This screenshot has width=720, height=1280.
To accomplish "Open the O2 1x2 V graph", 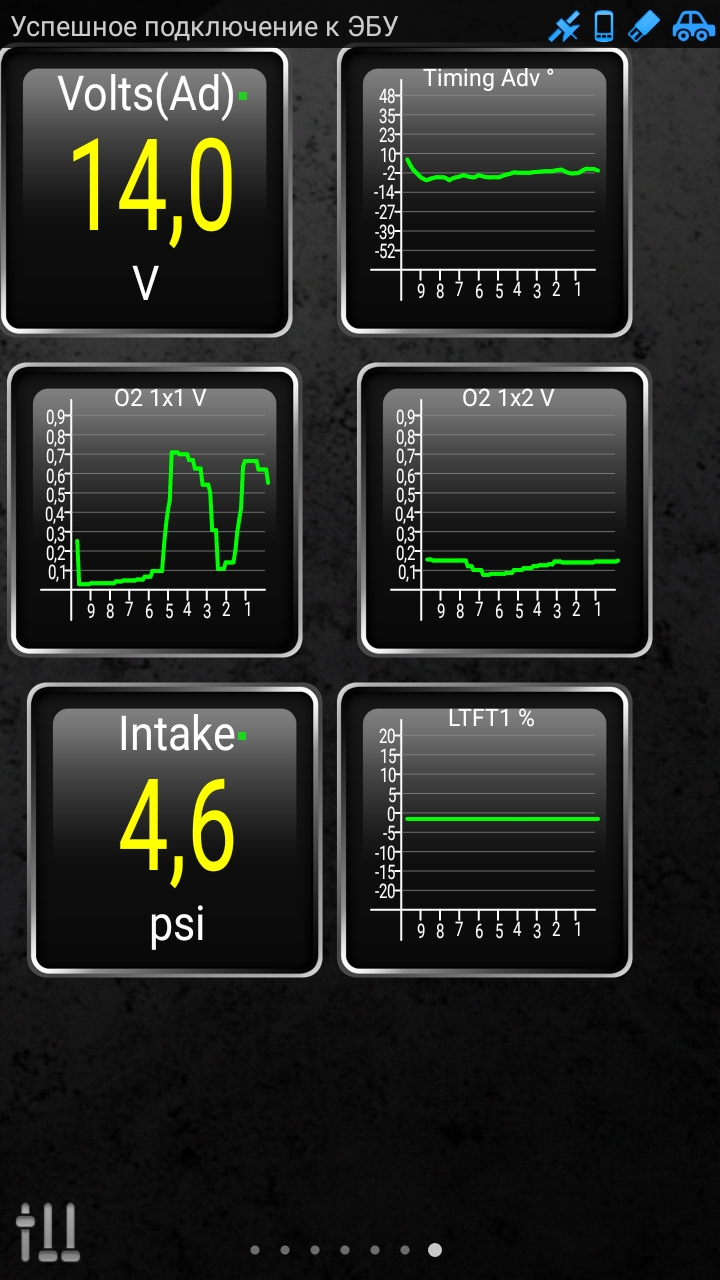I will pos(505,510).
